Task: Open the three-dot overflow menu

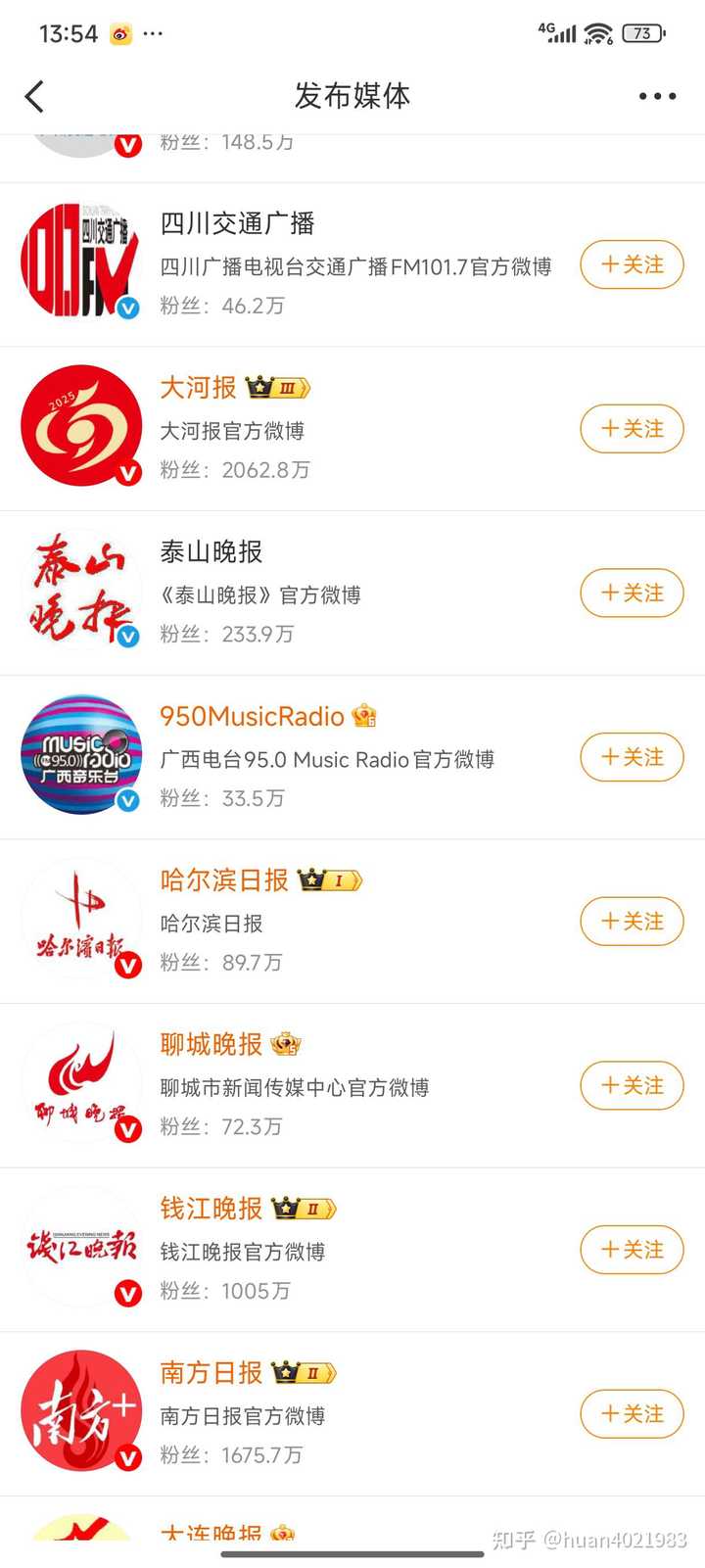Action: [657, 96]
